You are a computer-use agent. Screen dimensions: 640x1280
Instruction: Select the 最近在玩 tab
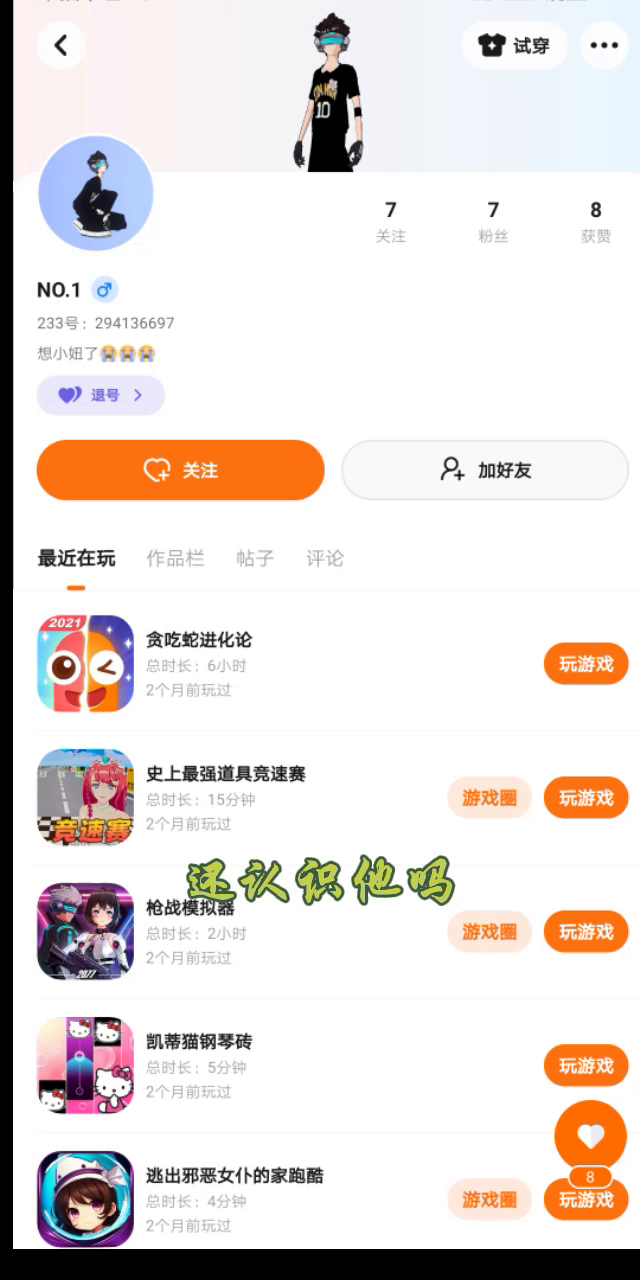(76, 558)
